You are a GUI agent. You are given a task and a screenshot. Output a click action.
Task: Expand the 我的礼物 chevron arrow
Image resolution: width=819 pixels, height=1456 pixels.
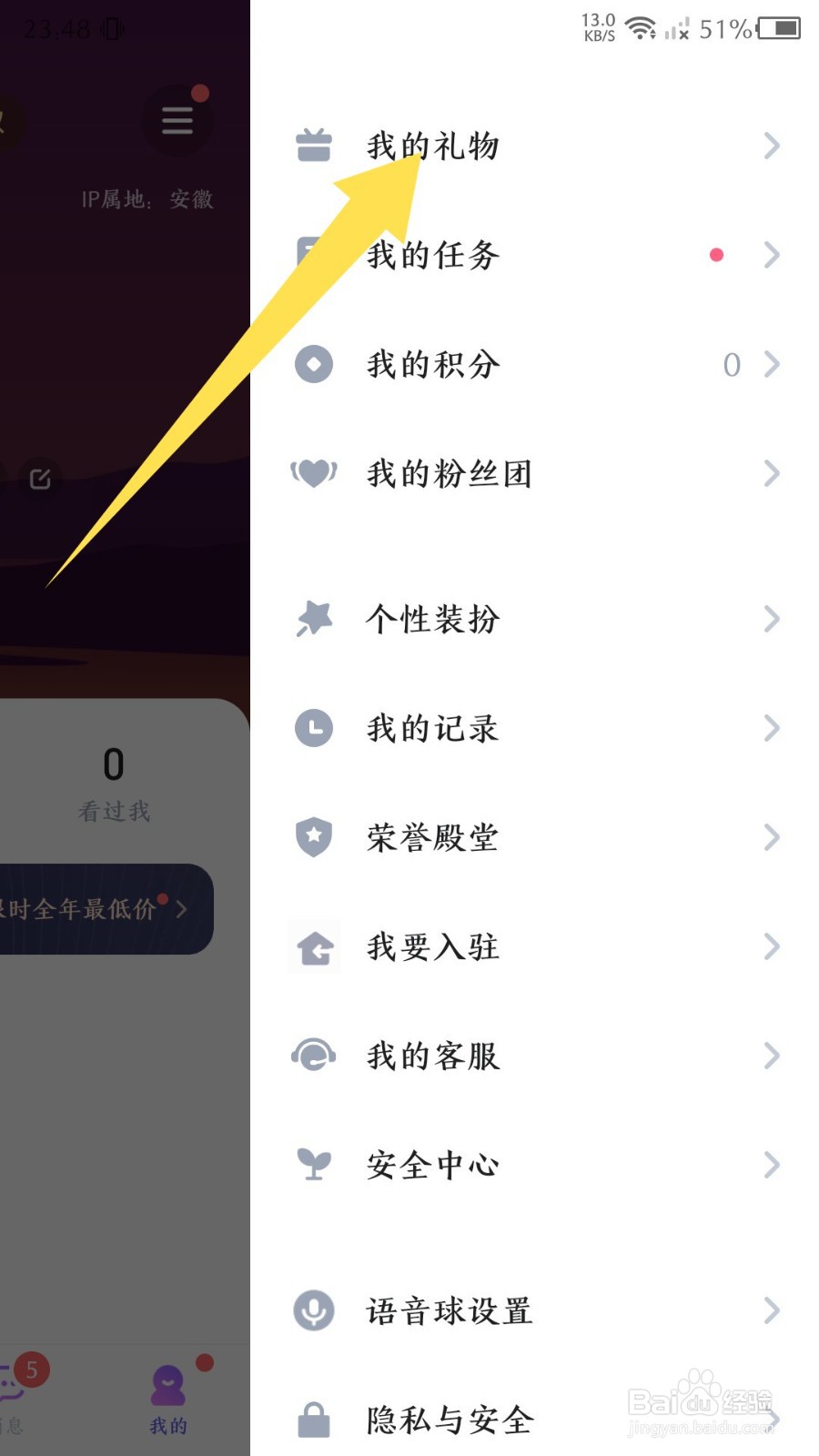772,146
